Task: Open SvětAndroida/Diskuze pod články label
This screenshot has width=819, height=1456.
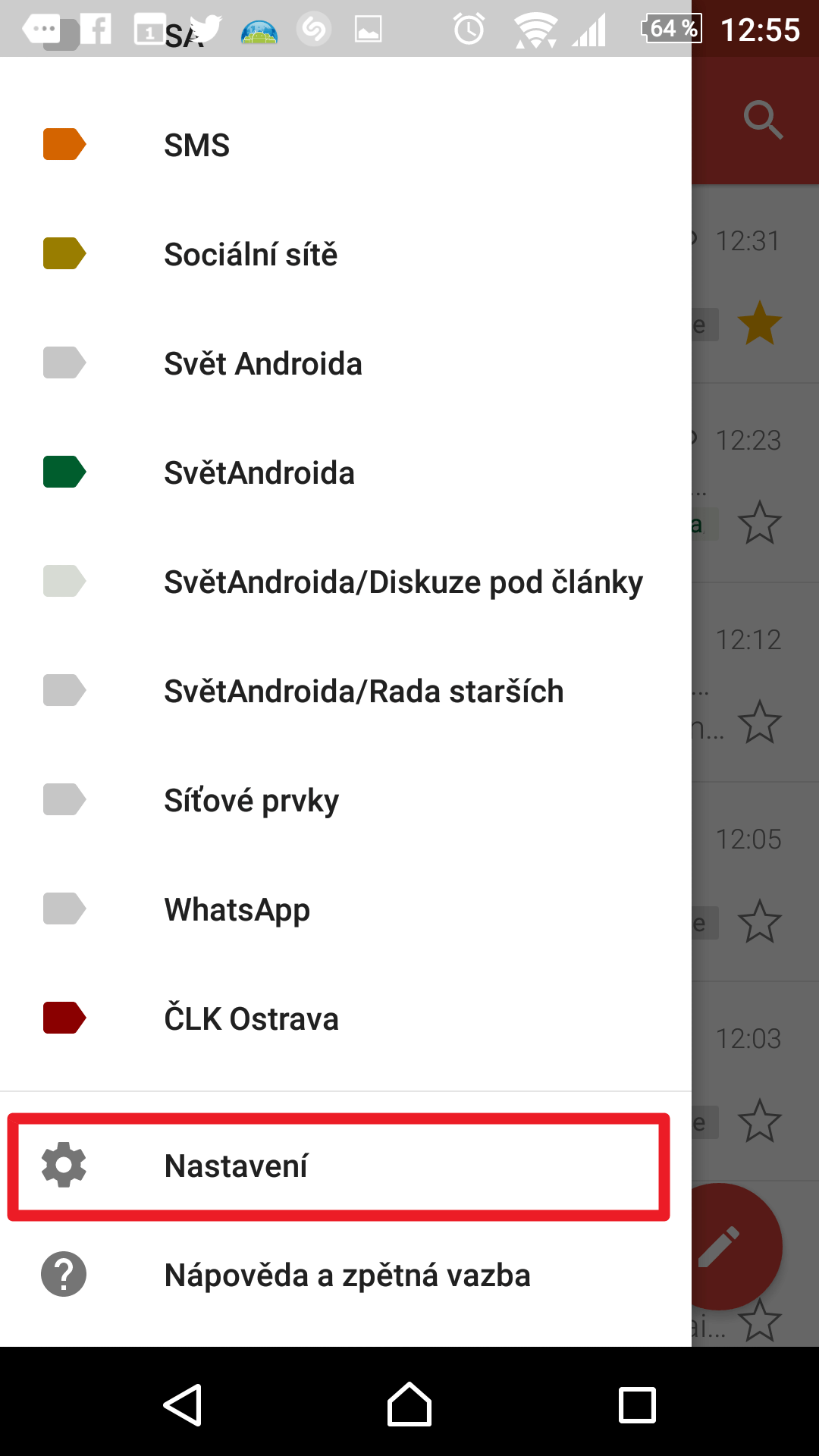Action: pyautogui.click(x=346, y=582)
